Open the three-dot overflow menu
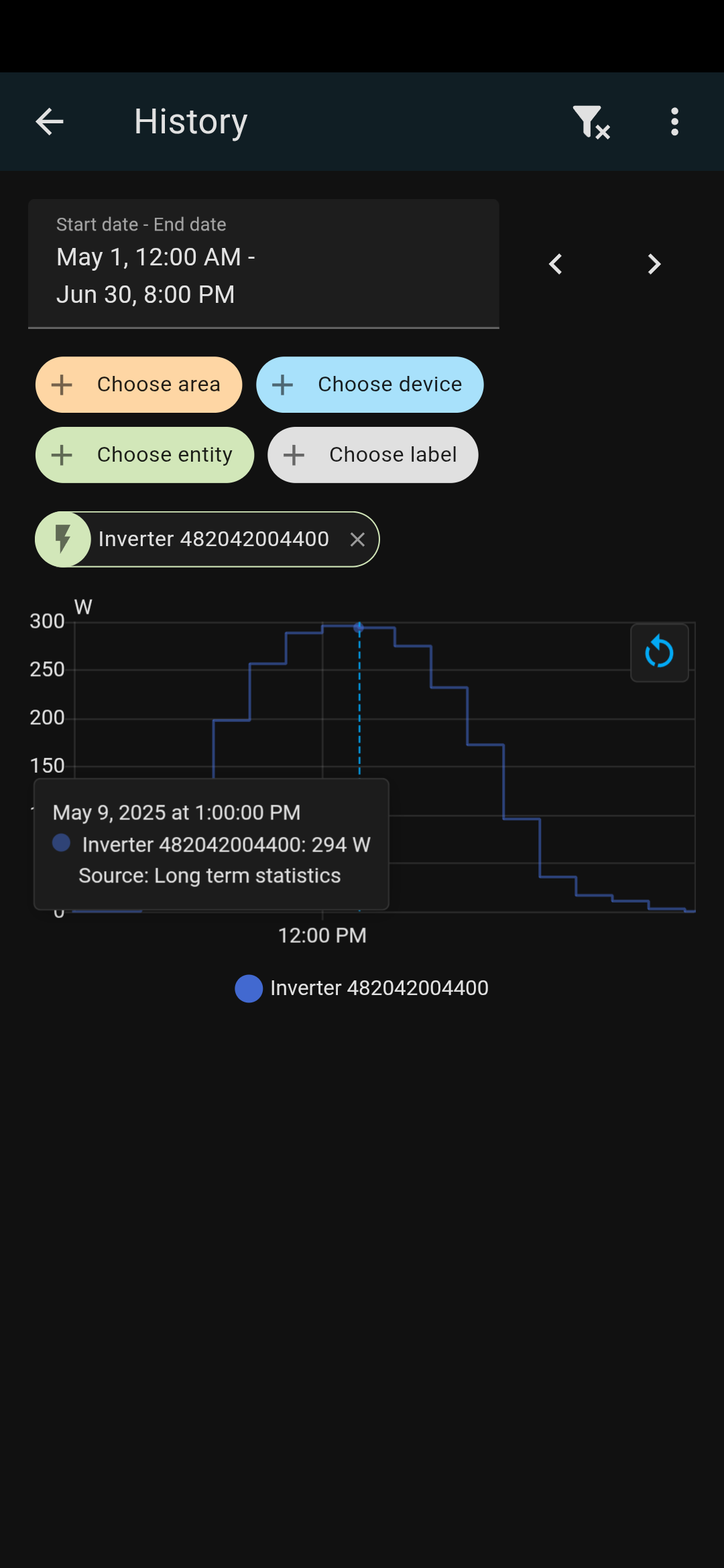 tap(674, 122)
